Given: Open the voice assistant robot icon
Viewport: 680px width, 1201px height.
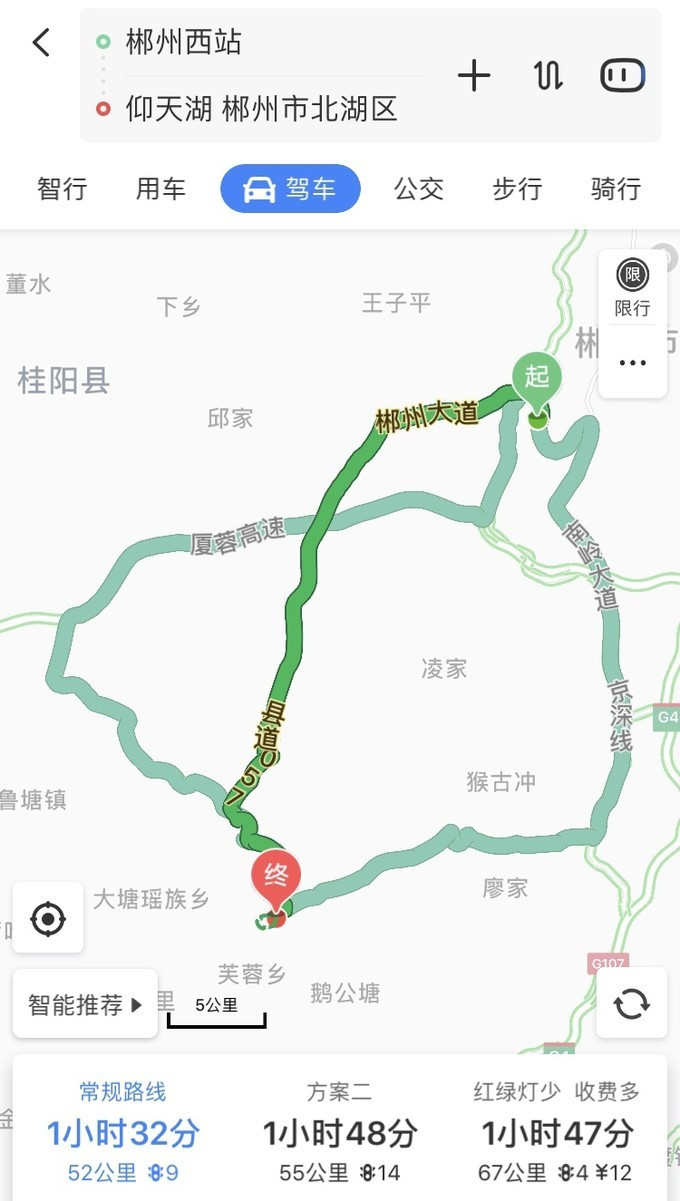Looking at the screenshot, I should pos(622,76).
